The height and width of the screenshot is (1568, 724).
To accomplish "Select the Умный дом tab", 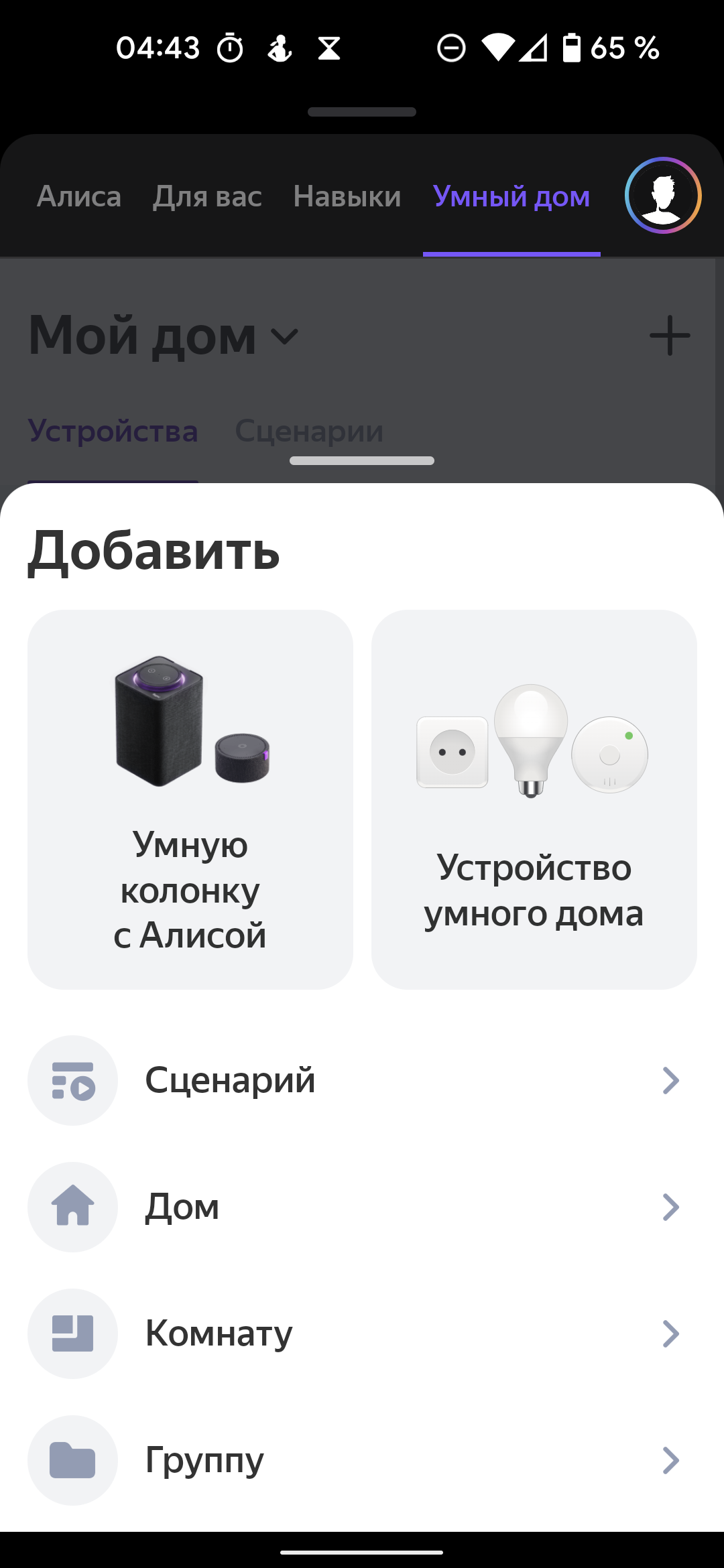I will [x=511, y=197].
